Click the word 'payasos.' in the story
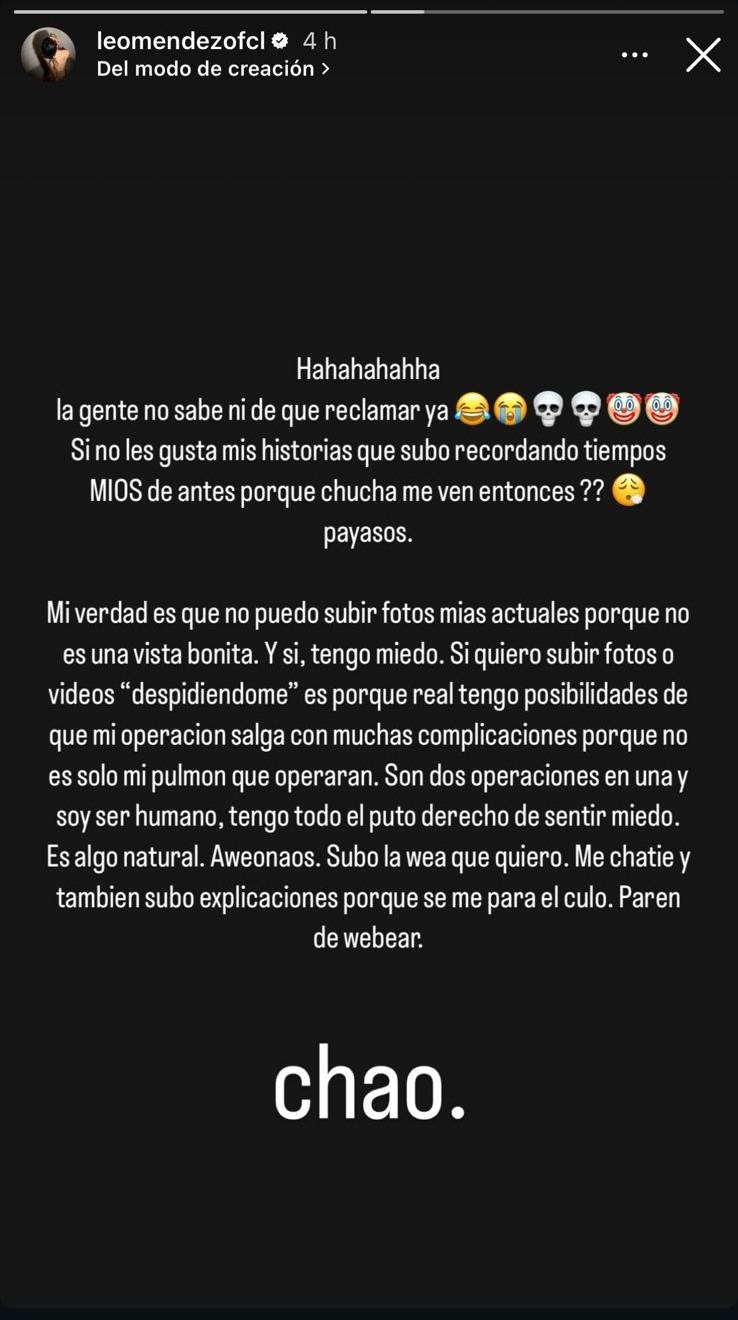Screen dimensions: 738x1320 (x=369, y=531)
